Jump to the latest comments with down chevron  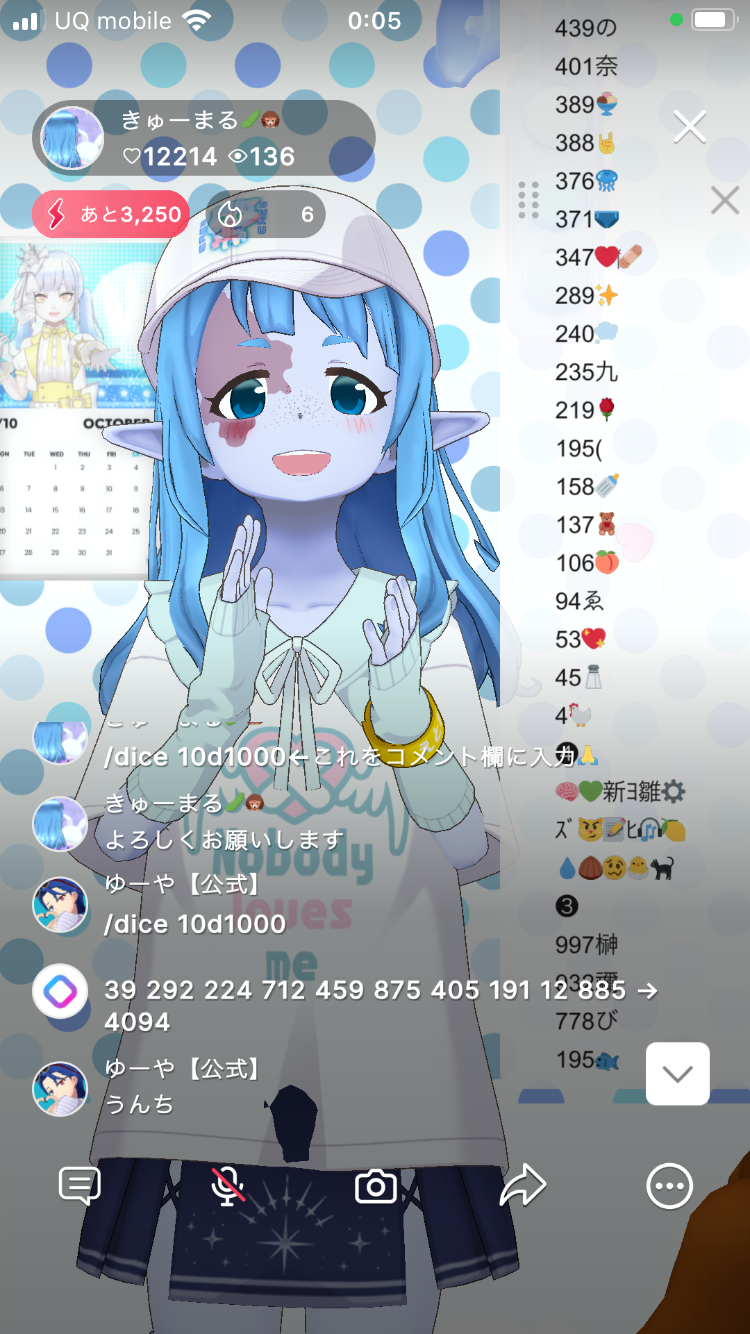click(x=677, y=1074)
